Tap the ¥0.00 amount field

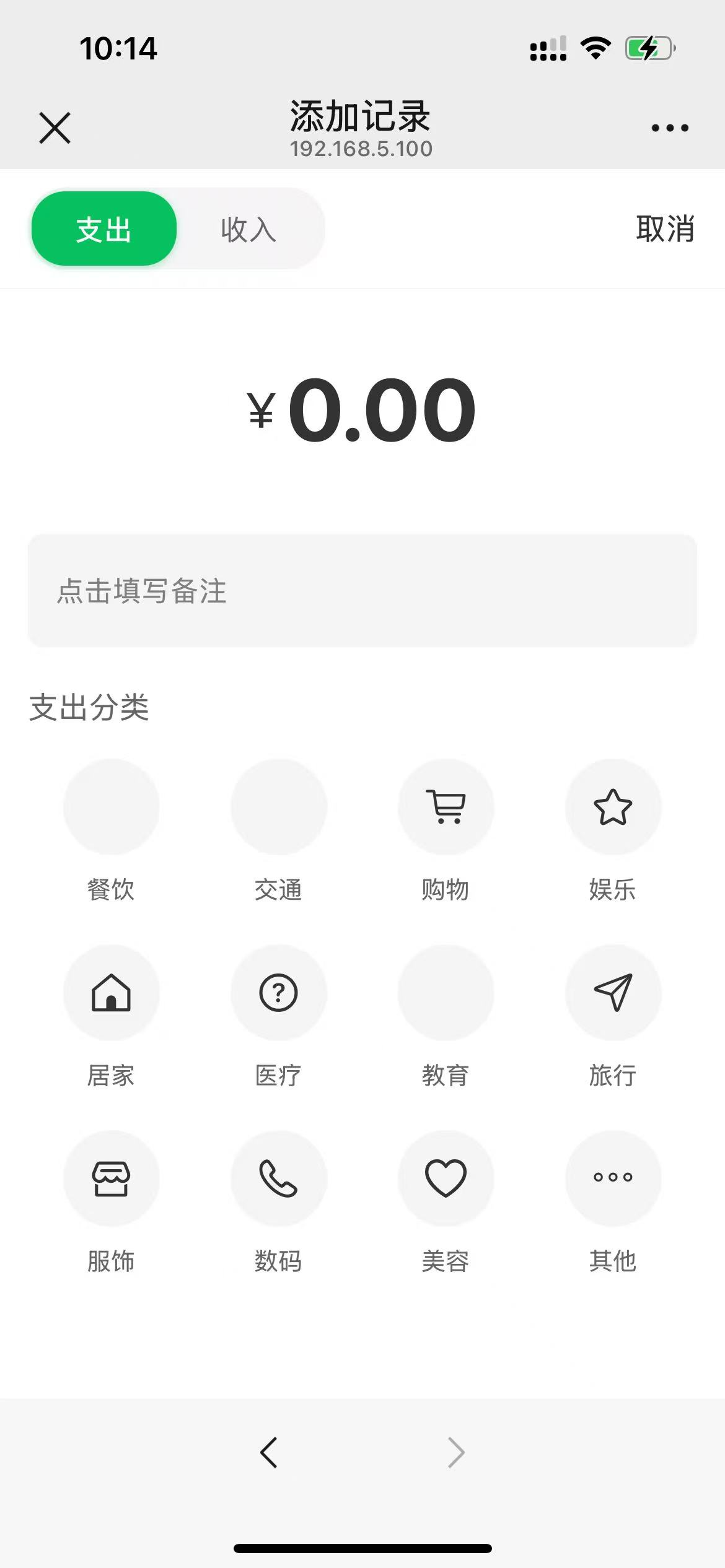point(362,410)
